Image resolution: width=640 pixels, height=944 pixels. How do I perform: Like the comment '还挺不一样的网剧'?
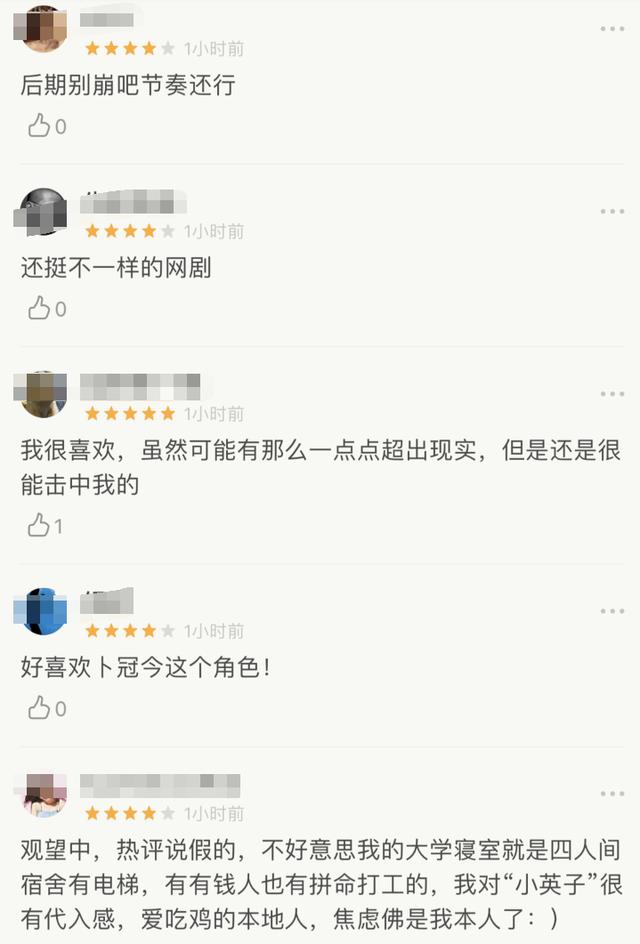pos(40,308)
